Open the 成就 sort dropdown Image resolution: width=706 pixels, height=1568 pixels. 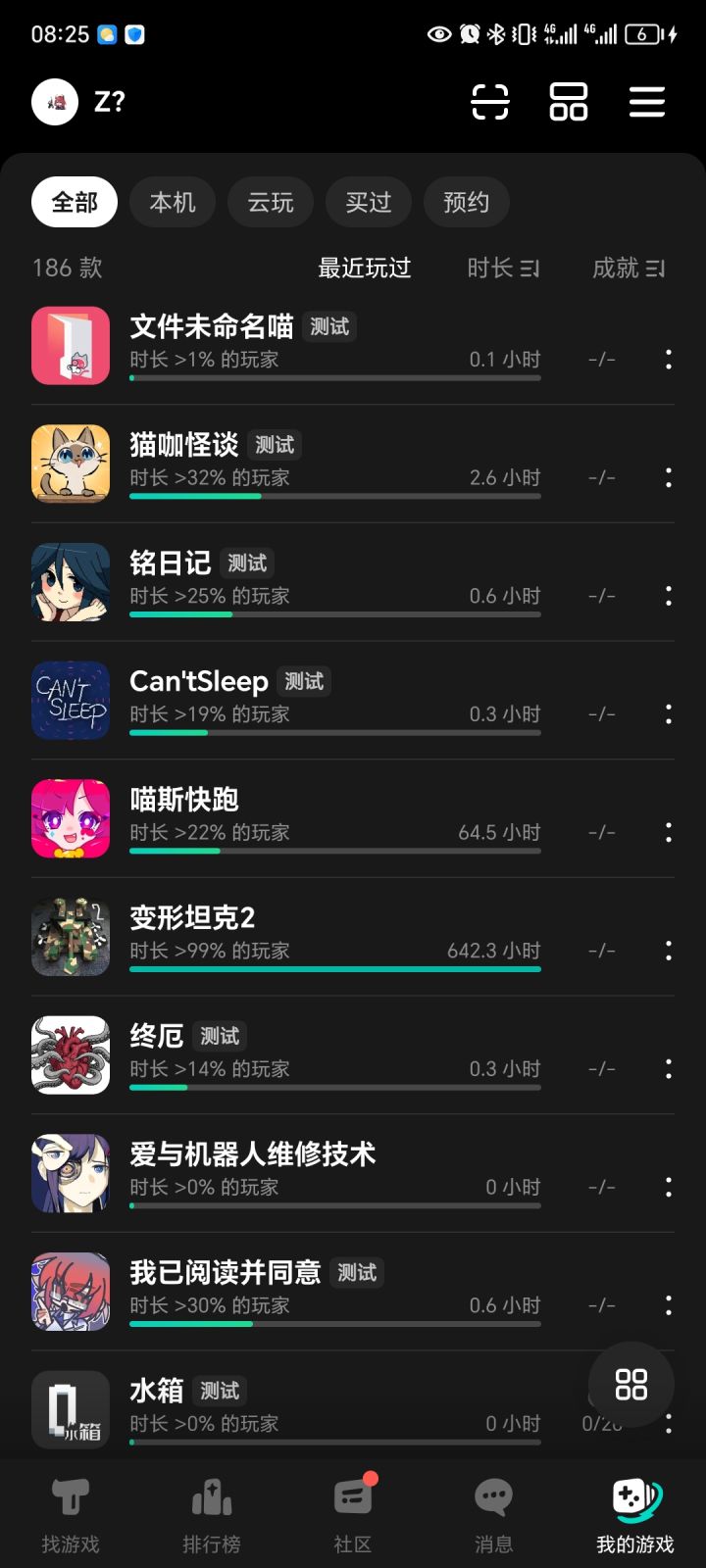pos(629,268)
